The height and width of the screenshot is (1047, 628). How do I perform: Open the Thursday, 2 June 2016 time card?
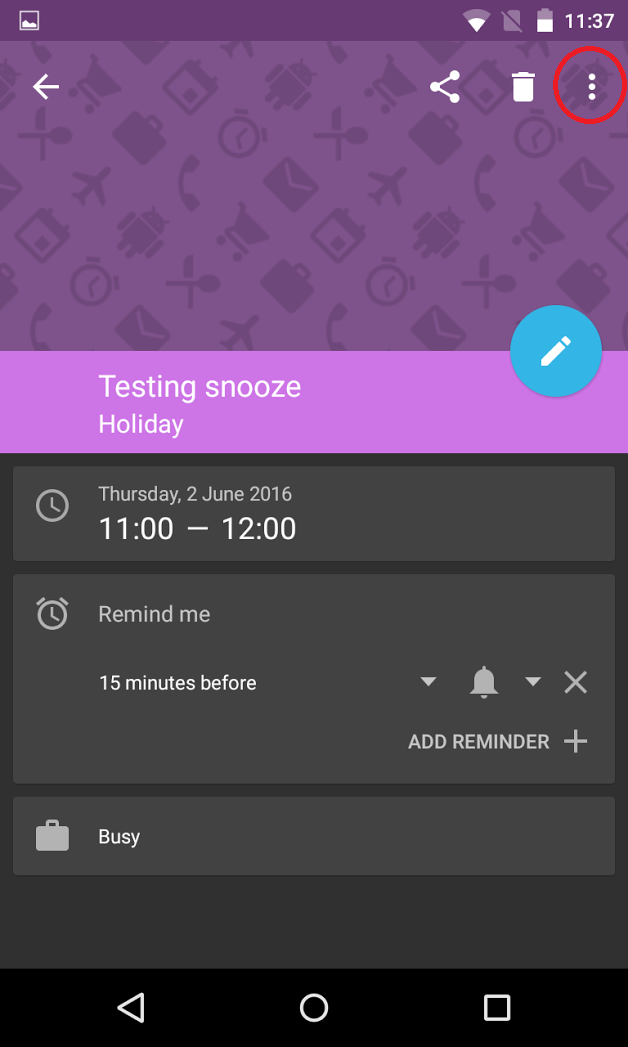[313, 513]
